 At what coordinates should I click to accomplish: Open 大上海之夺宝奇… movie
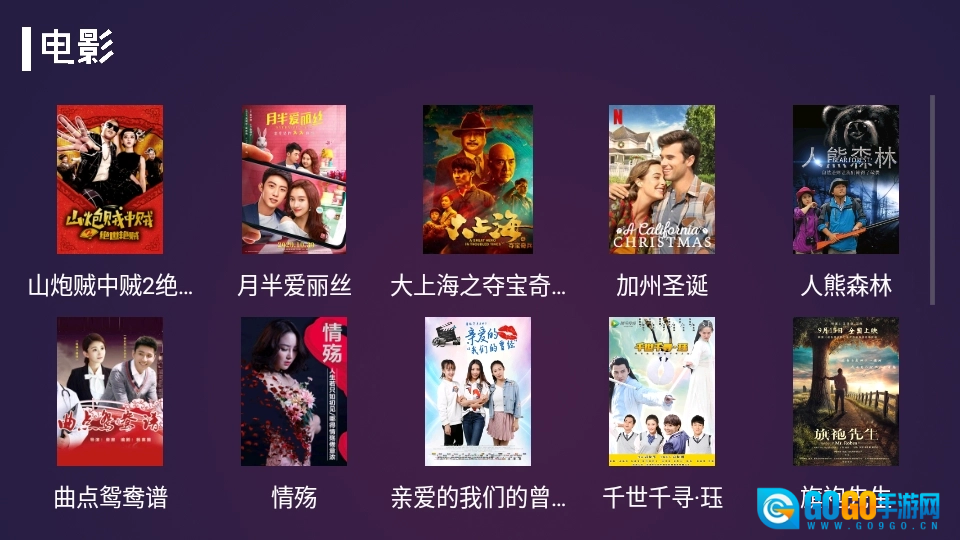(477, 180)
